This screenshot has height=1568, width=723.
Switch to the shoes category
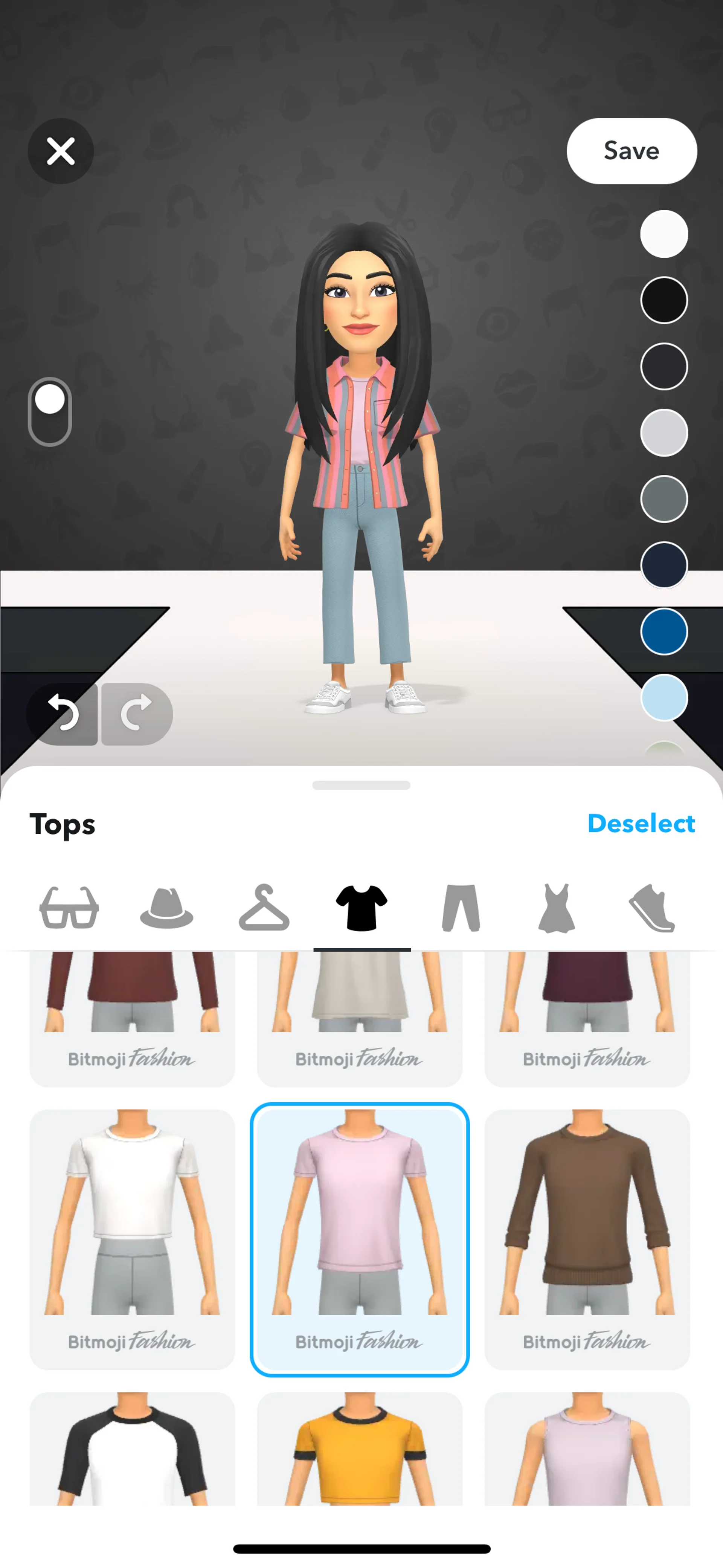click(652, 908)
